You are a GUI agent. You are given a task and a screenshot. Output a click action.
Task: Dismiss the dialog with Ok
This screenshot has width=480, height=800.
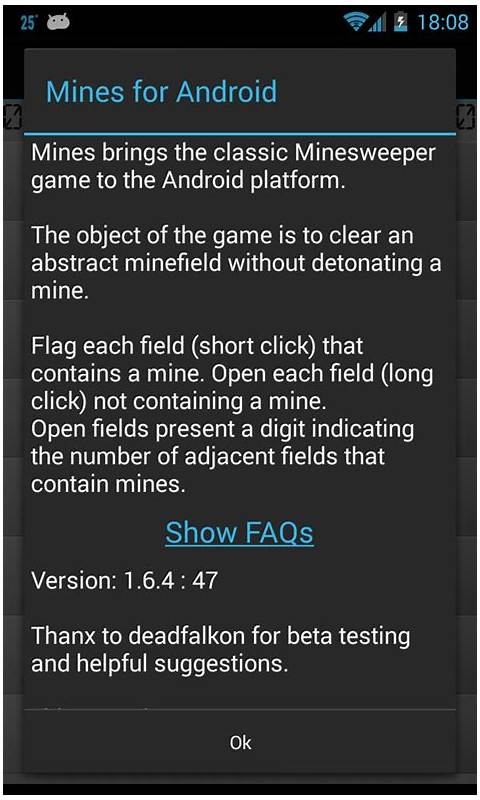point(240,742)
